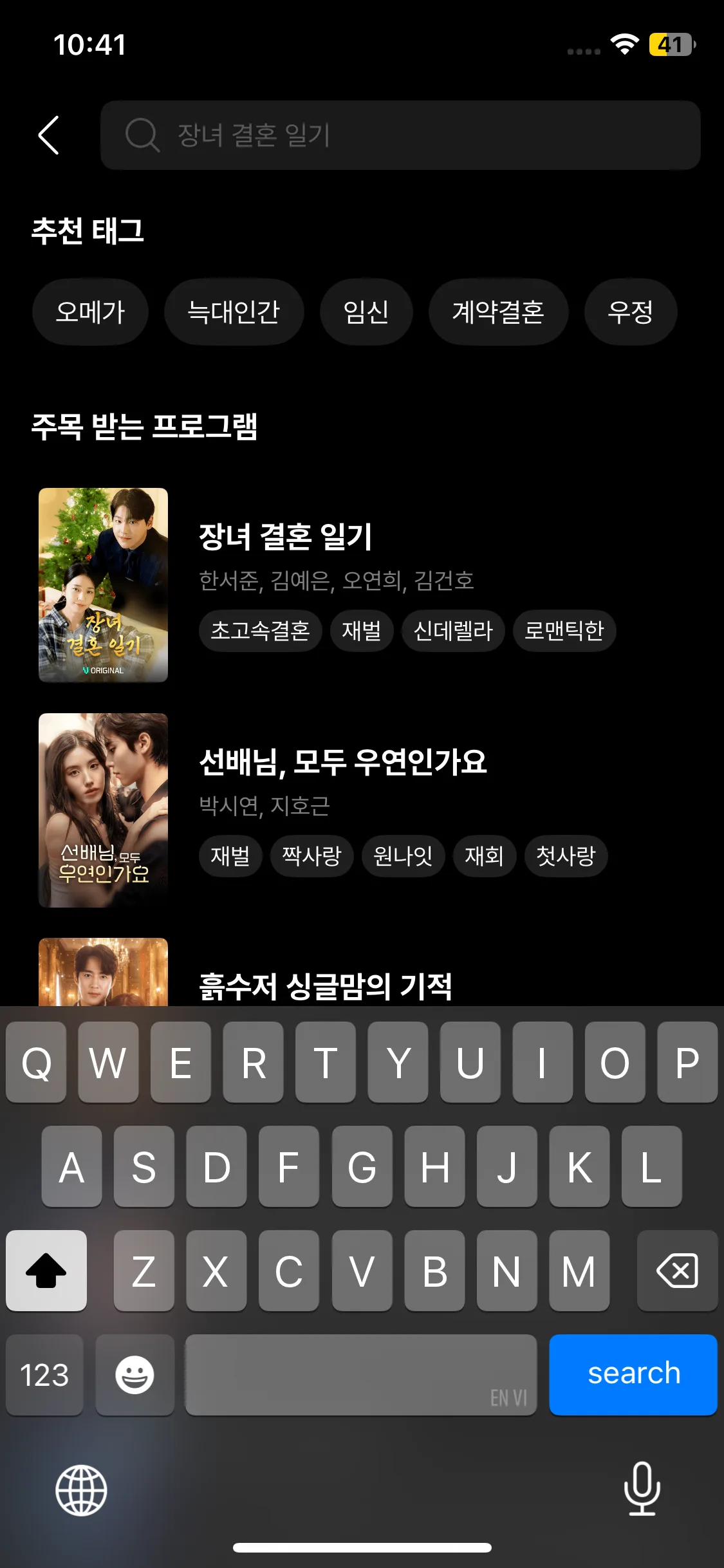This screenshot has width=724, height=1568.
Task: Select the 오메가 recommended tag
Action: pyautogui.click(x=90, y=312)
